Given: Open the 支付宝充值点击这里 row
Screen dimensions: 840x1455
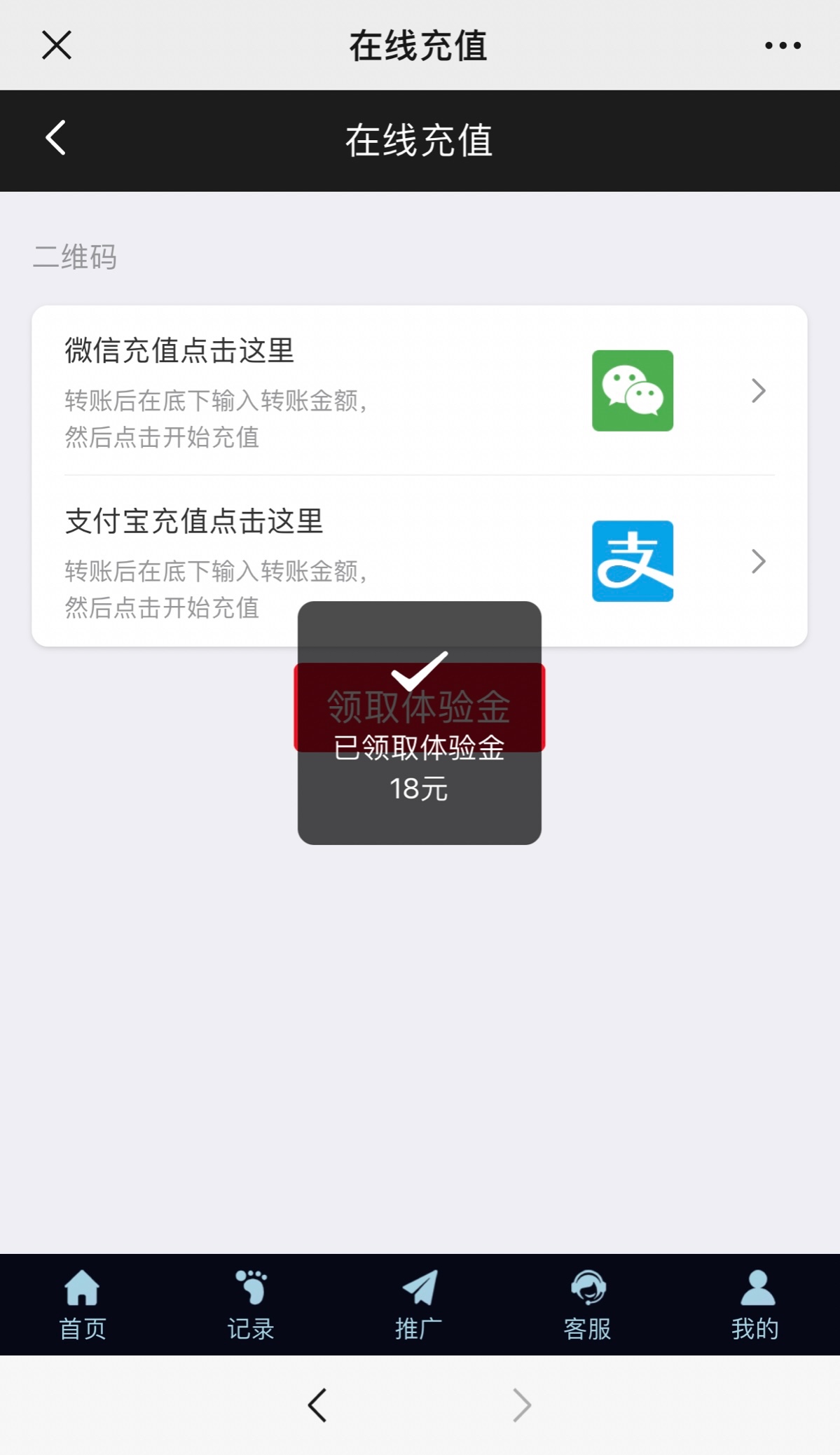Looking at the screenshot, I should click(x=419, y=560).
